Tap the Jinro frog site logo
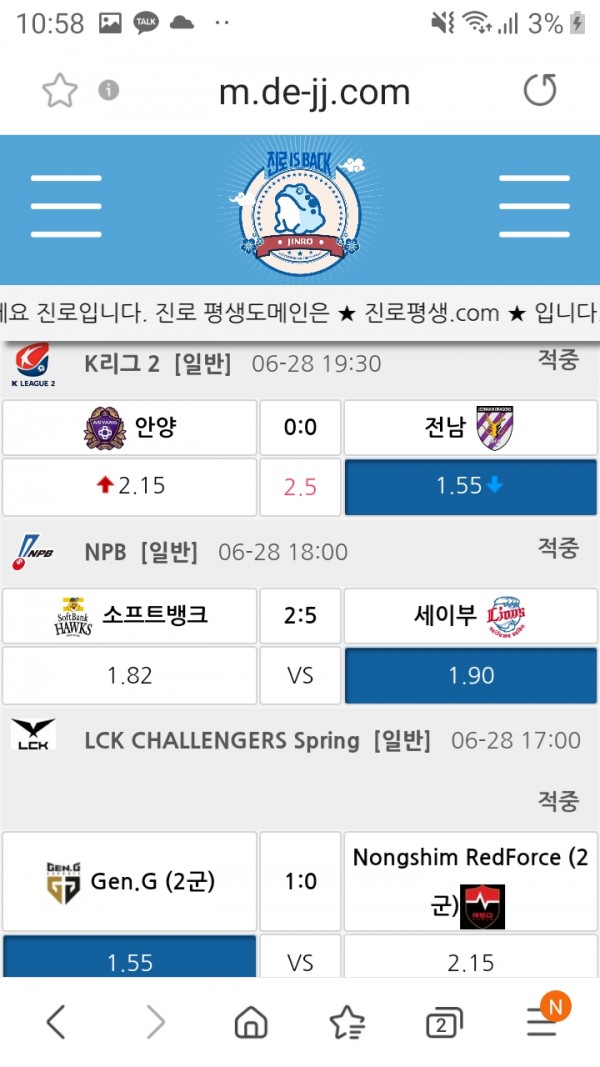The width and height of the screenshot is (600, 1067). tap(299, 206)
